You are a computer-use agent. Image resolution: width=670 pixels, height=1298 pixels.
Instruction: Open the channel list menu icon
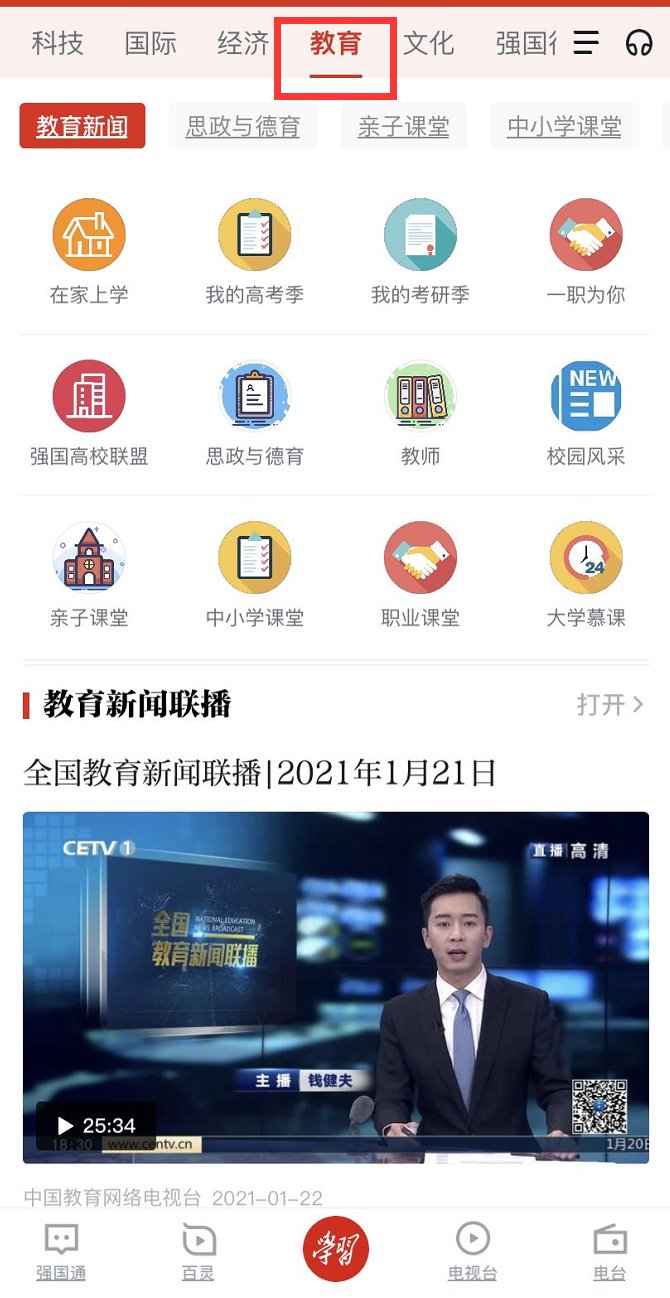click(586, 42)
